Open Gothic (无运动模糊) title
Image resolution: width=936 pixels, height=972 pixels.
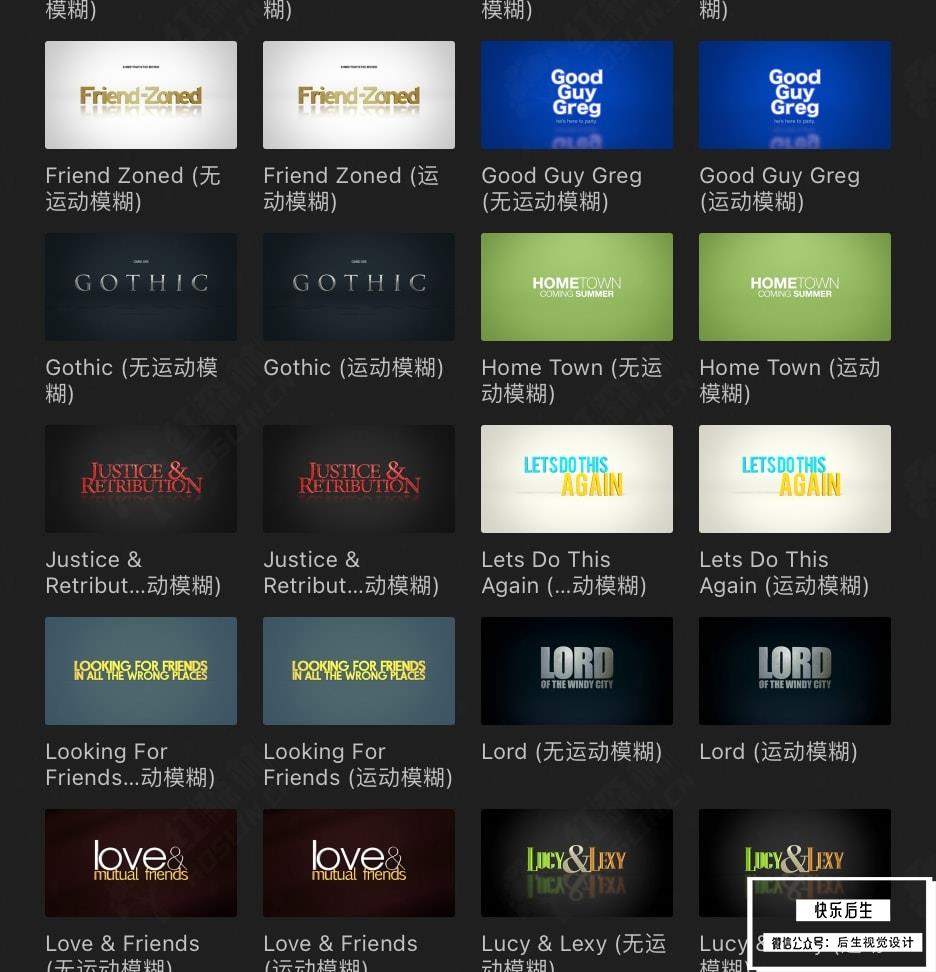click(x=141, y=287)
